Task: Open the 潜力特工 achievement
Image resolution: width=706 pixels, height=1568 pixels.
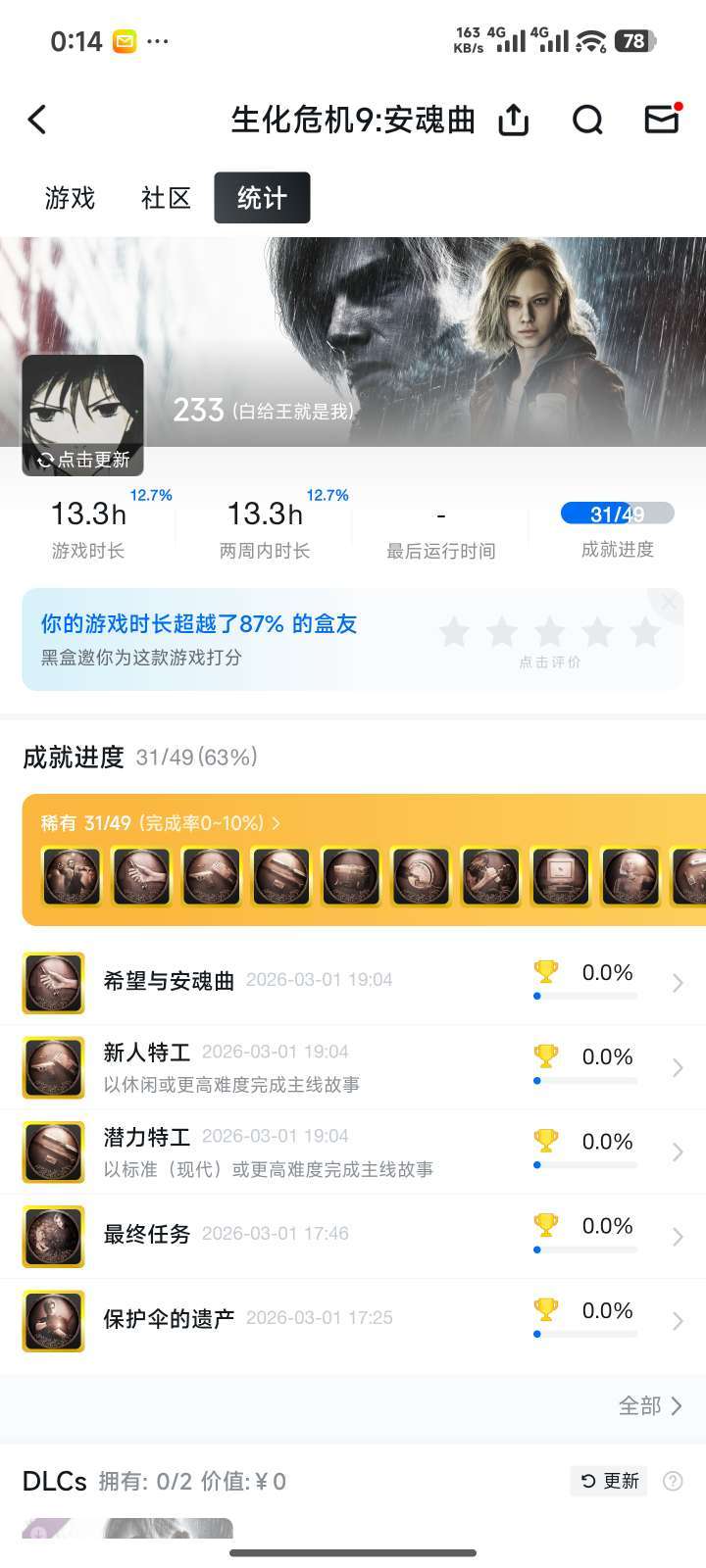Action: (x=353, y=1151)
